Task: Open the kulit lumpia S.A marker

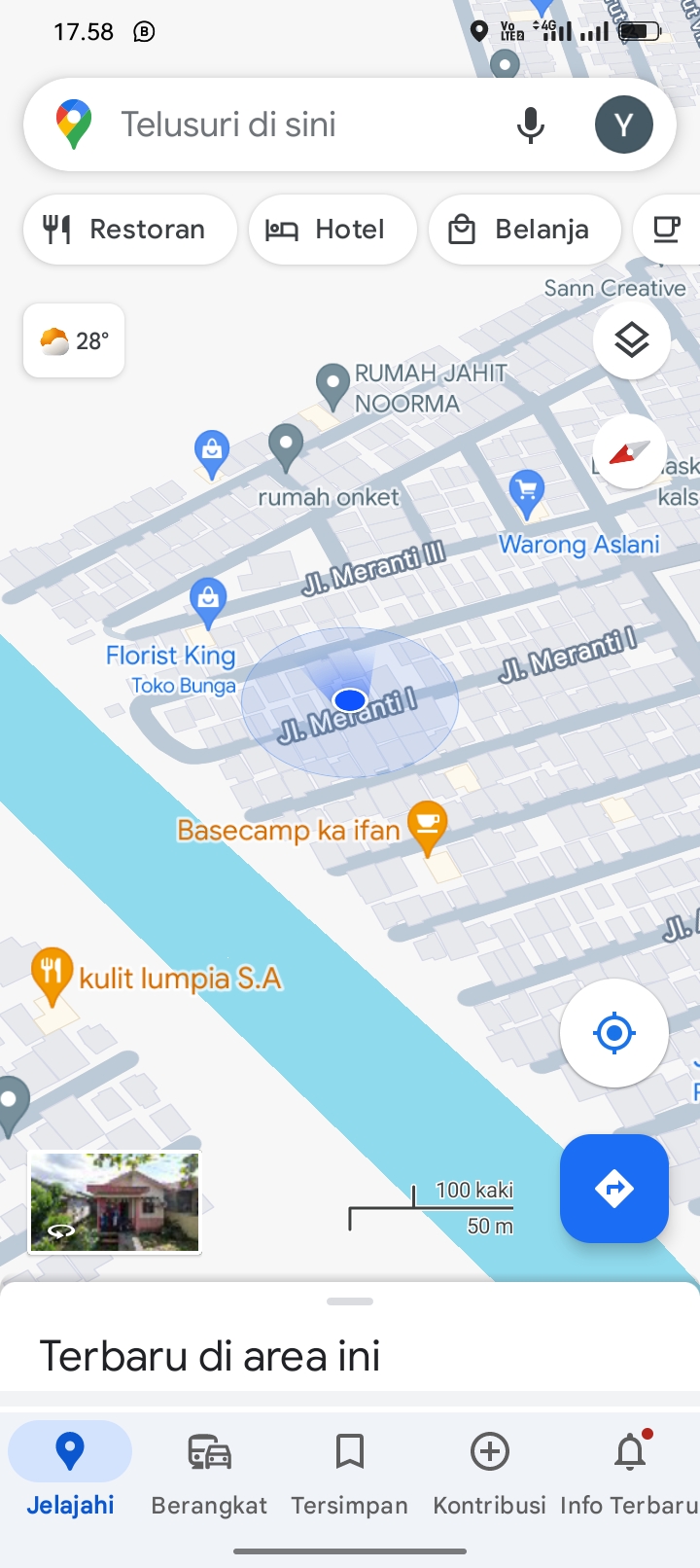Action: [x=52, y=973]
